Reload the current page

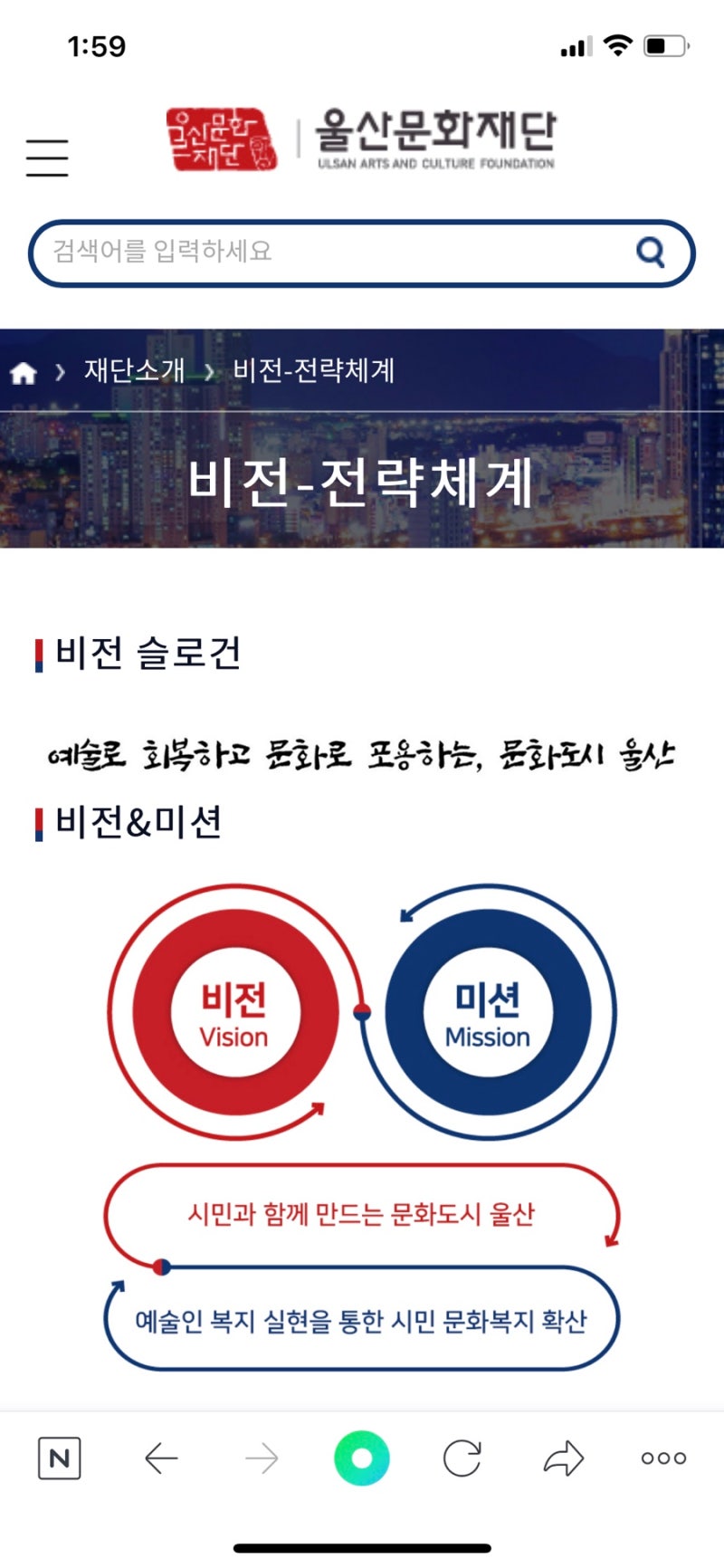pos(462,1458)
